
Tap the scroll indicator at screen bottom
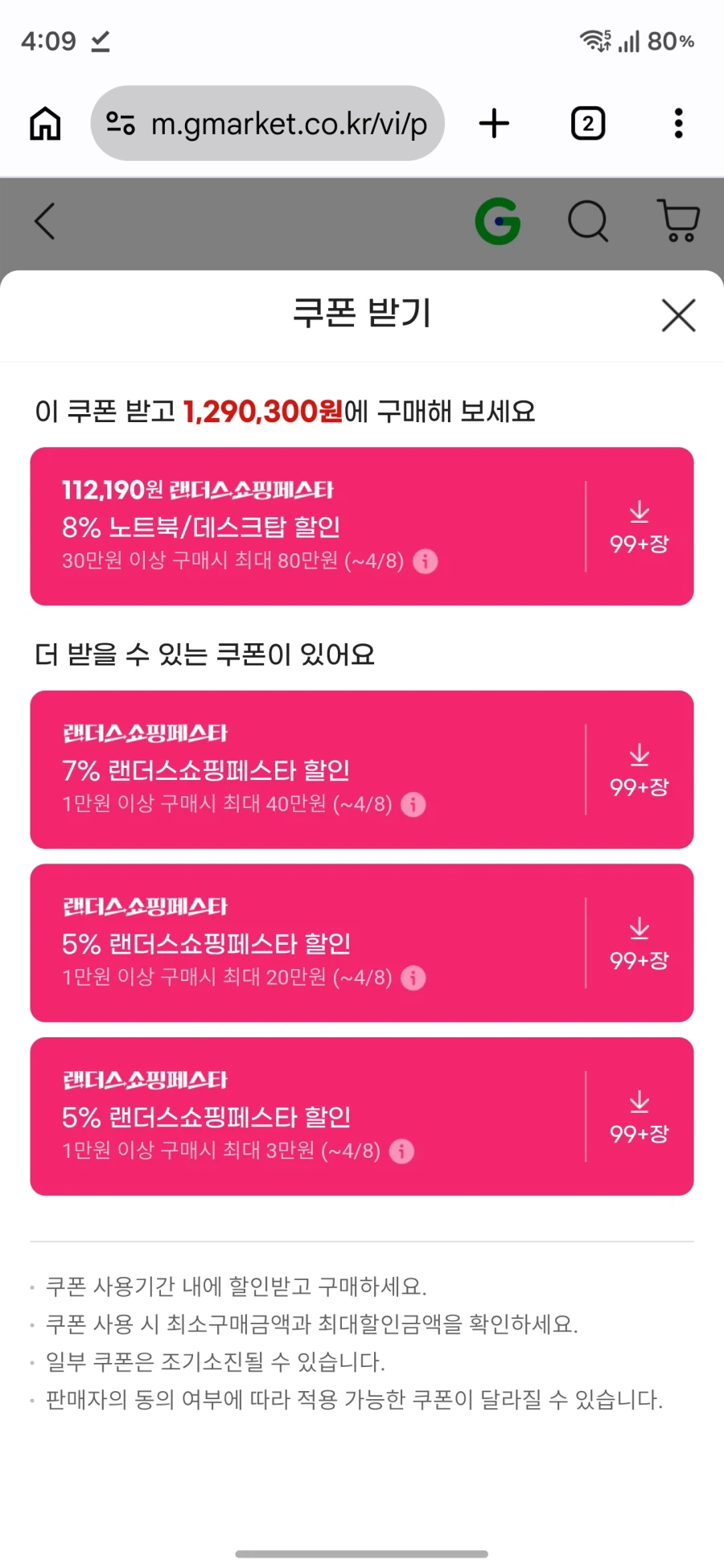click(361, 1554)
